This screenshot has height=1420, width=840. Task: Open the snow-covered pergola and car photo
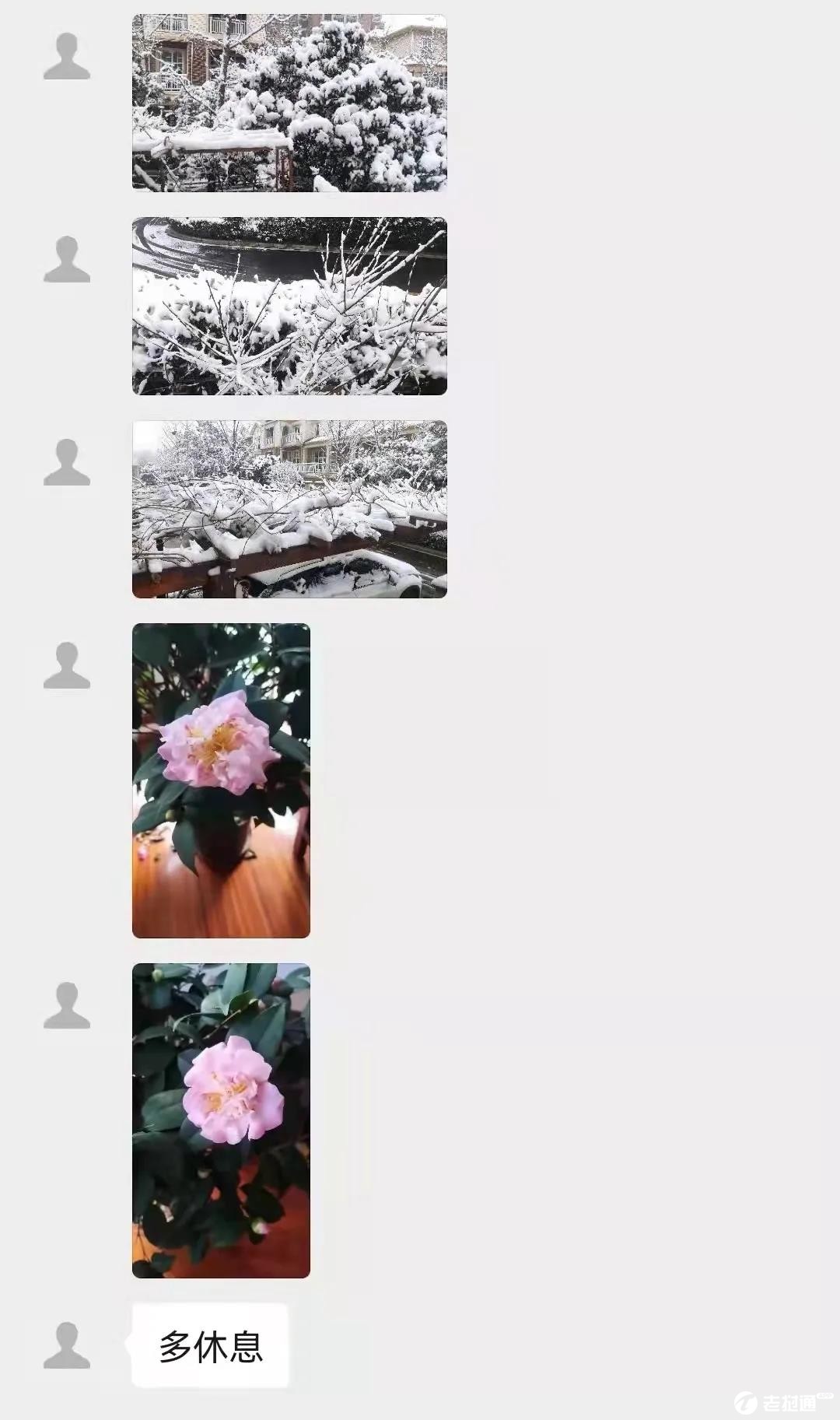click(289, 509)
